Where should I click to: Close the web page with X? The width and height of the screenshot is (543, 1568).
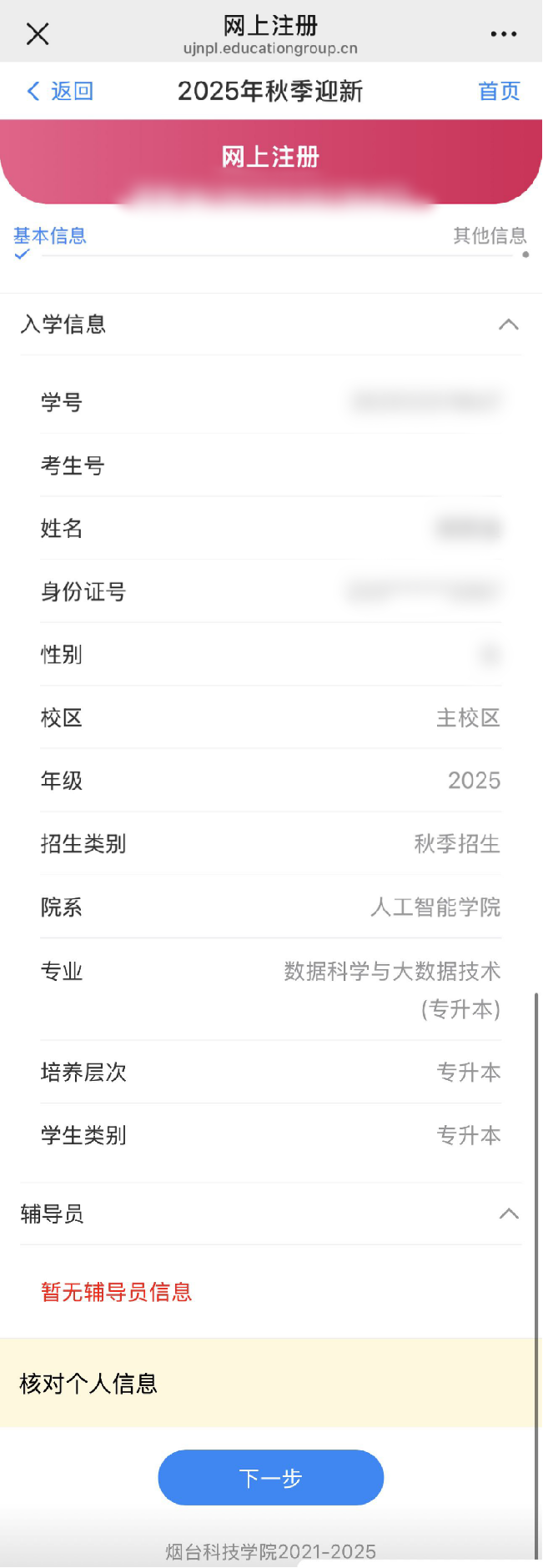tap(38, 34)
